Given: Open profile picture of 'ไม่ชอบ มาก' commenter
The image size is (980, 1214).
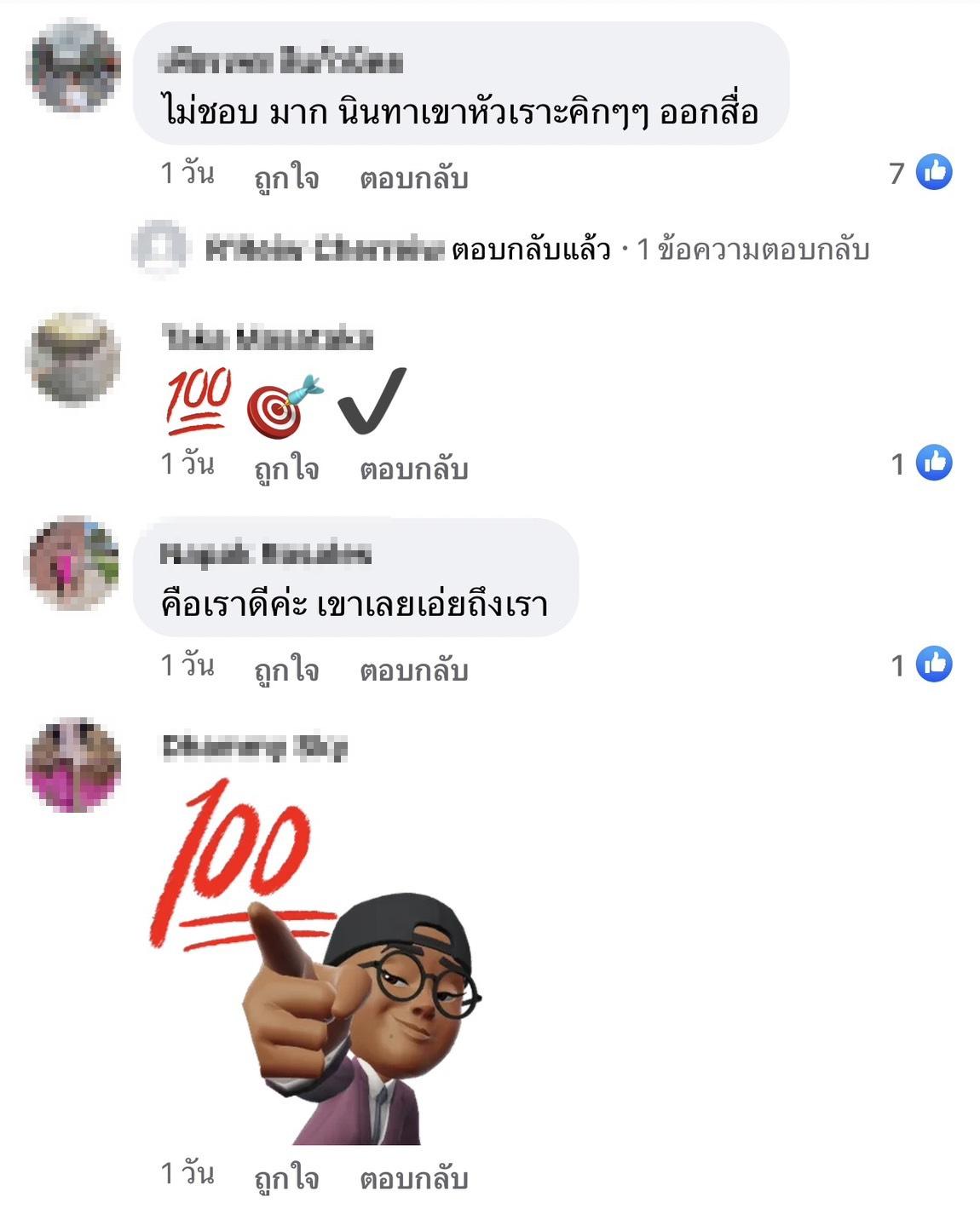Looking at the screenshot, I should [x=73, y=66].
